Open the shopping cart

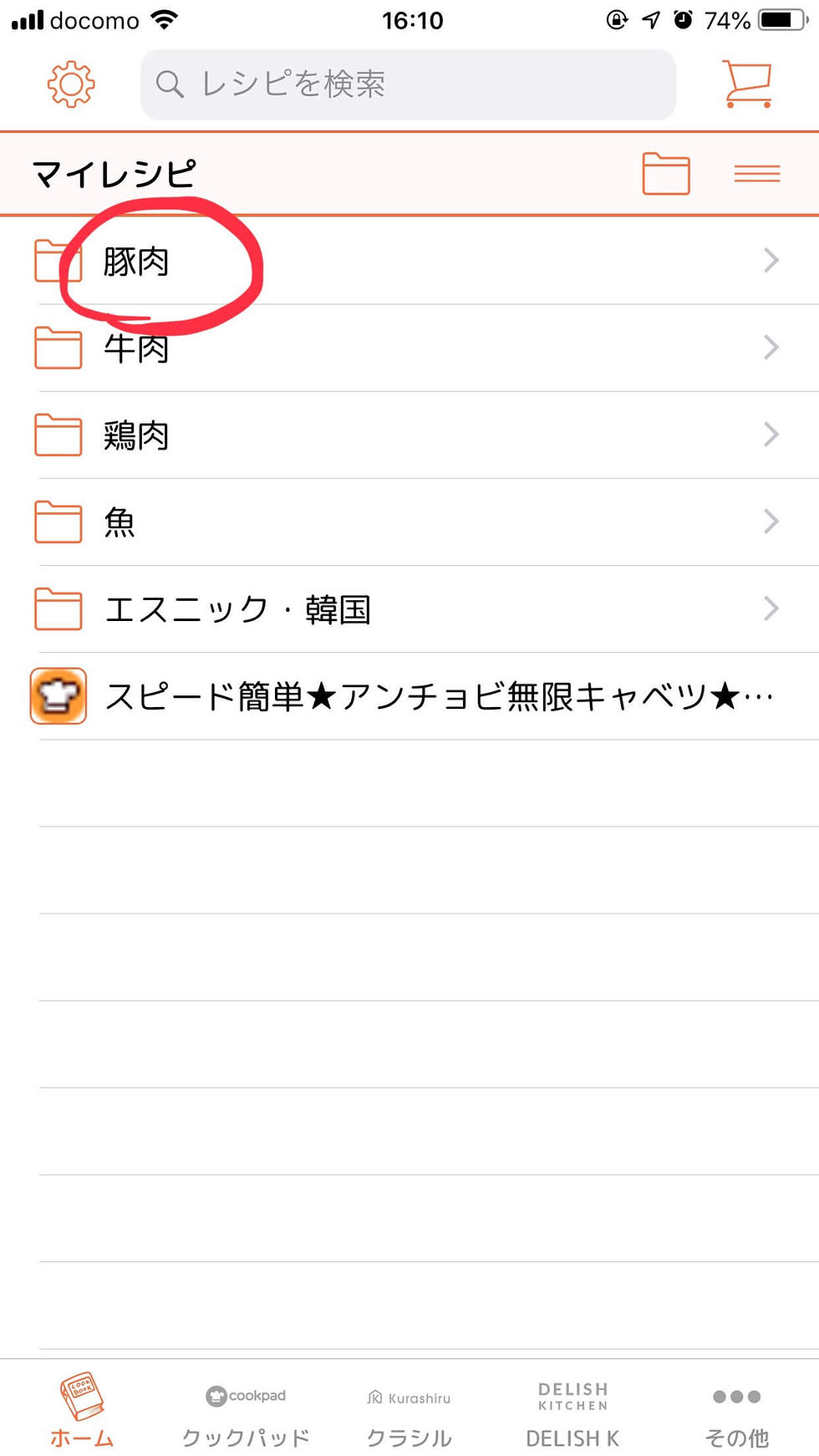[746, 84]
